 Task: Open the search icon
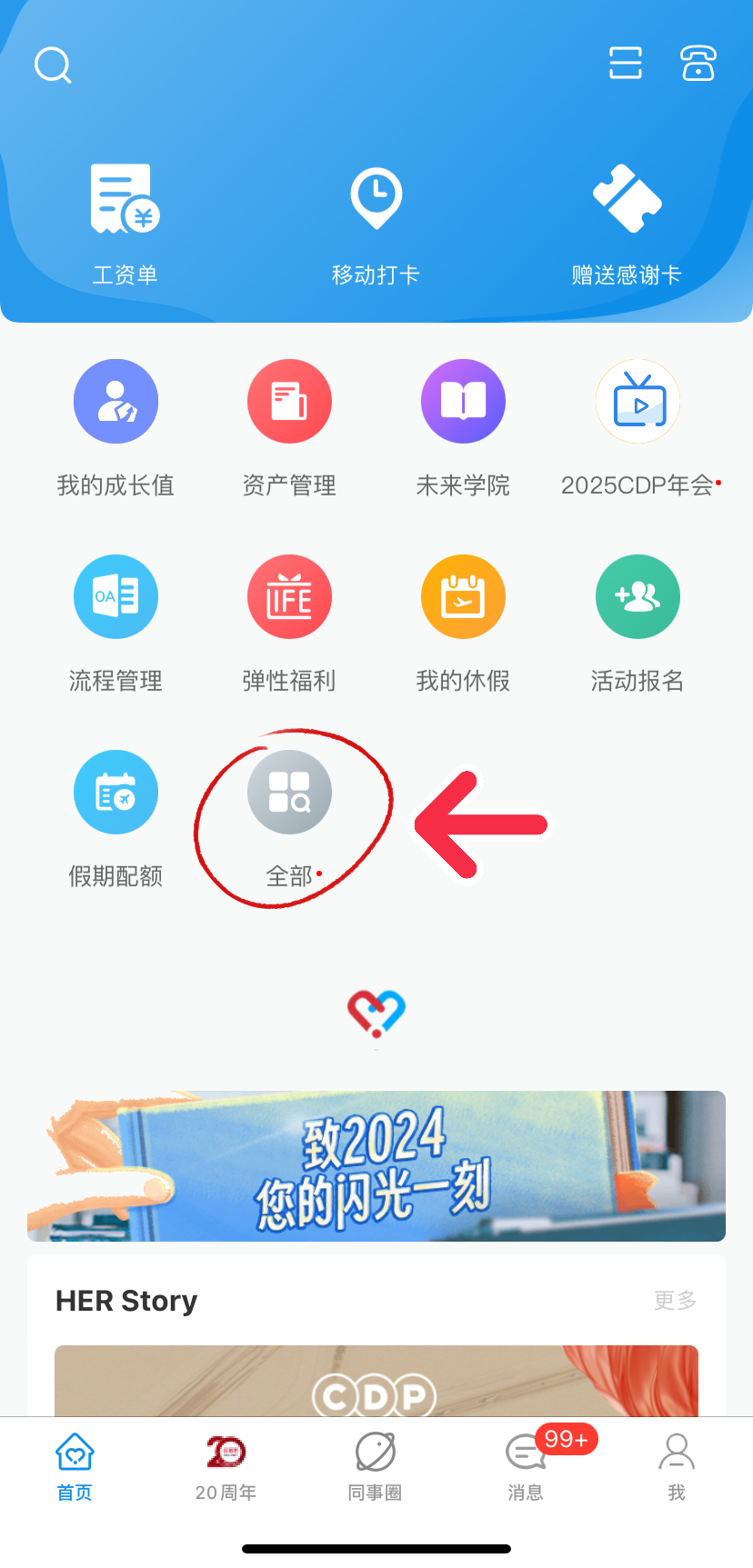(x=53, y=65)
